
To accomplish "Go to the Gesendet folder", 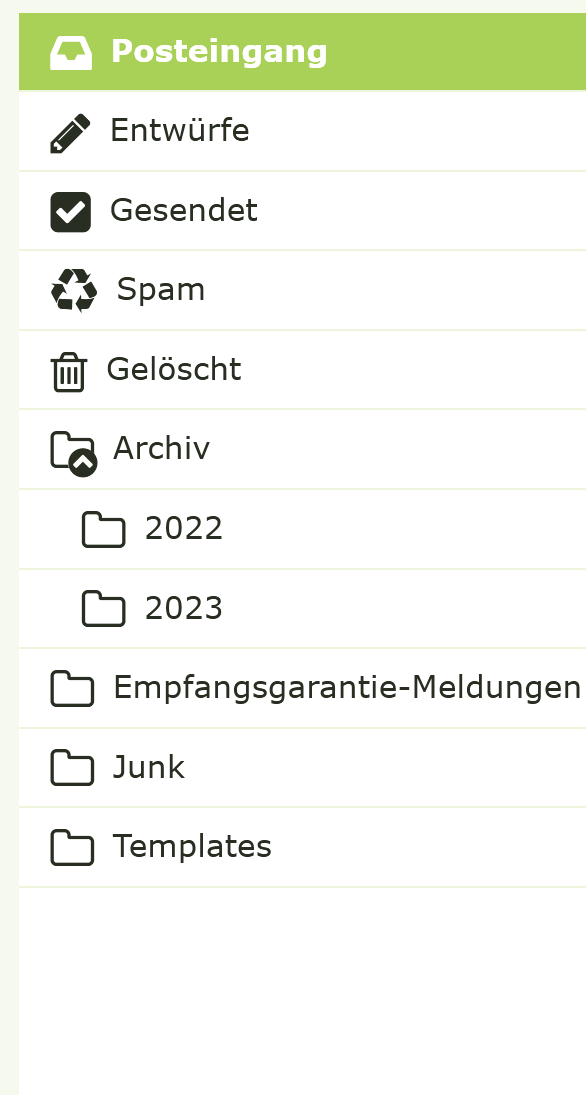I will [x=302, y=210].
